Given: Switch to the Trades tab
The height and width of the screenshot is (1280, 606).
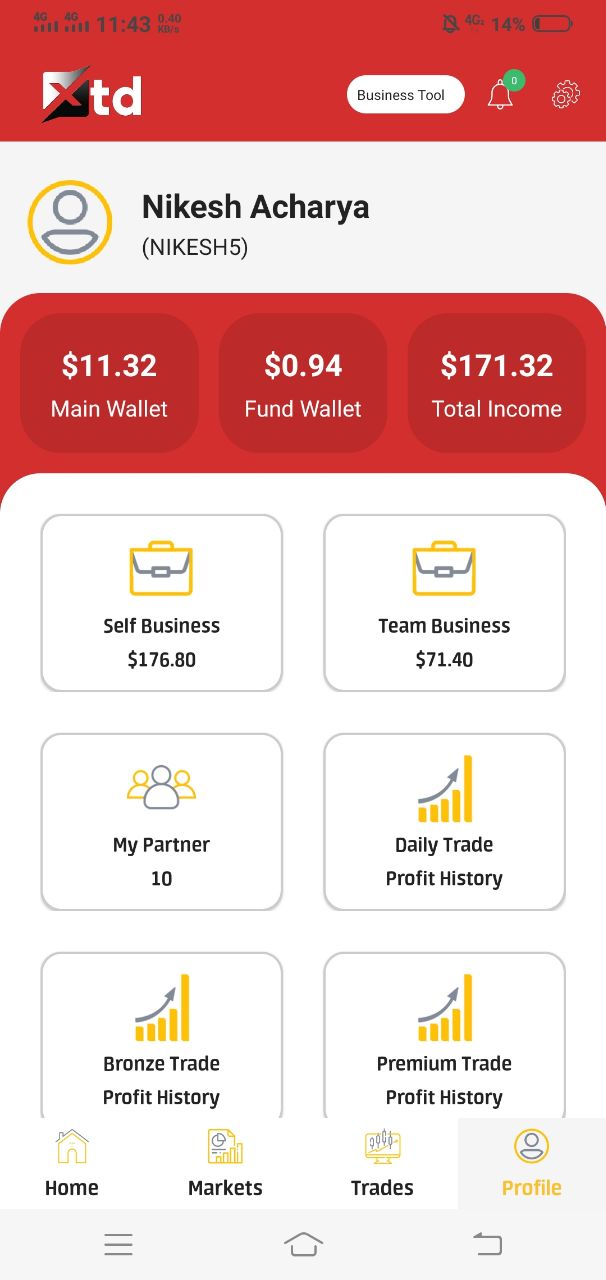Looking at the screenshot, I should tap(382, 1164).
